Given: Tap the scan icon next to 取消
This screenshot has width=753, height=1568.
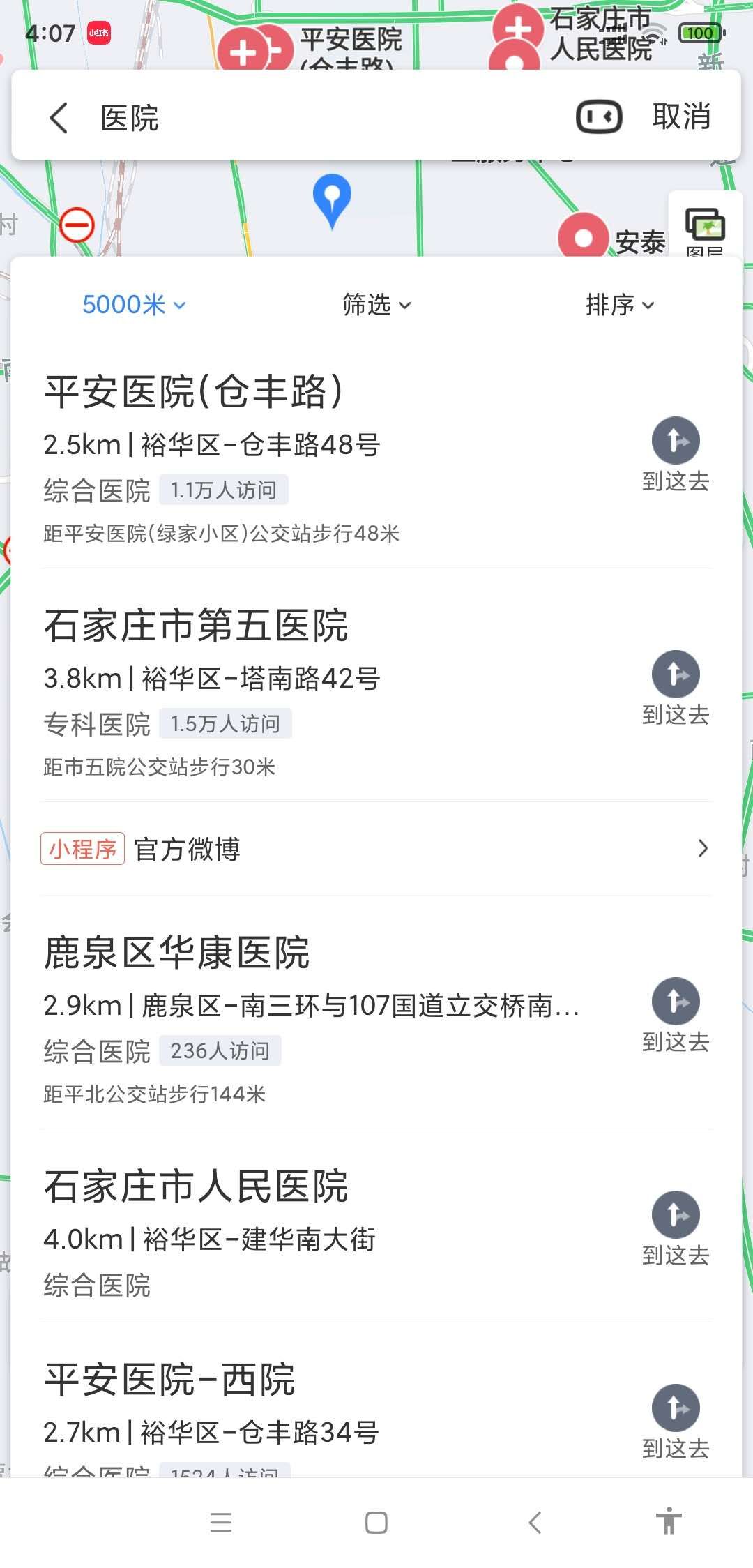Looking at the screenshot, I should pos(598,116).
